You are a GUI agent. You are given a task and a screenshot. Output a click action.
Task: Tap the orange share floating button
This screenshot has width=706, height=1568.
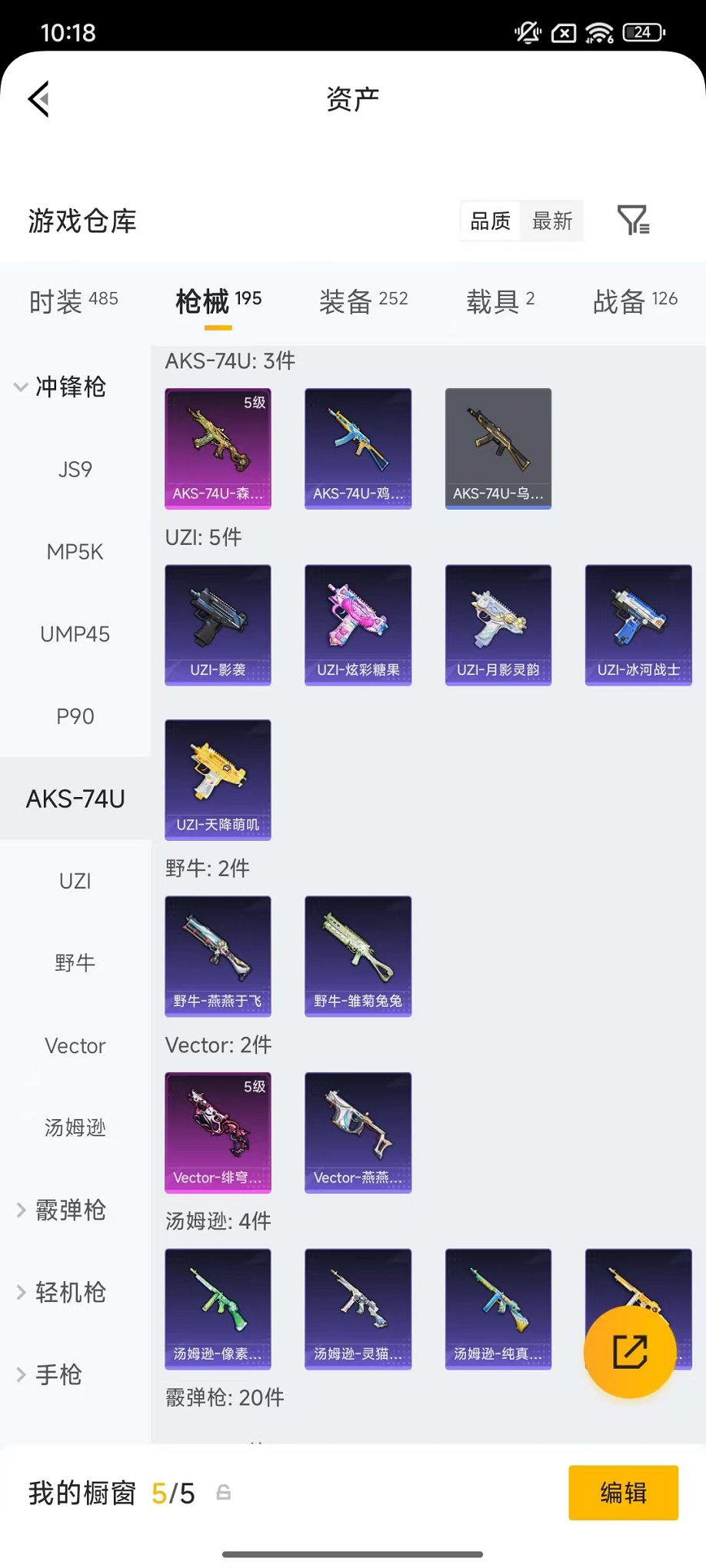630,1351
